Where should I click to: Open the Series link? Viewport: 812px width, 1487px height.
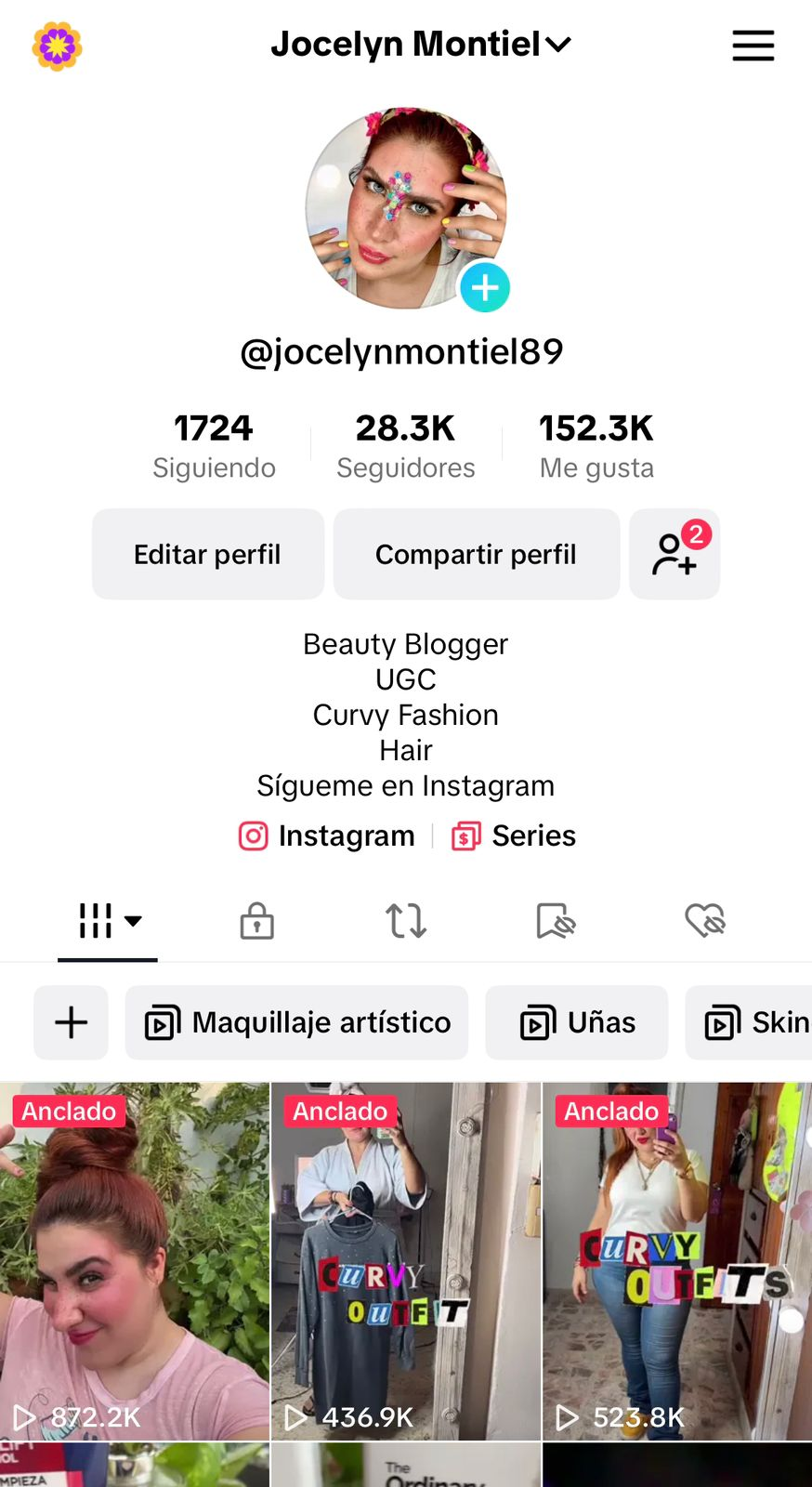coord(514,836)
